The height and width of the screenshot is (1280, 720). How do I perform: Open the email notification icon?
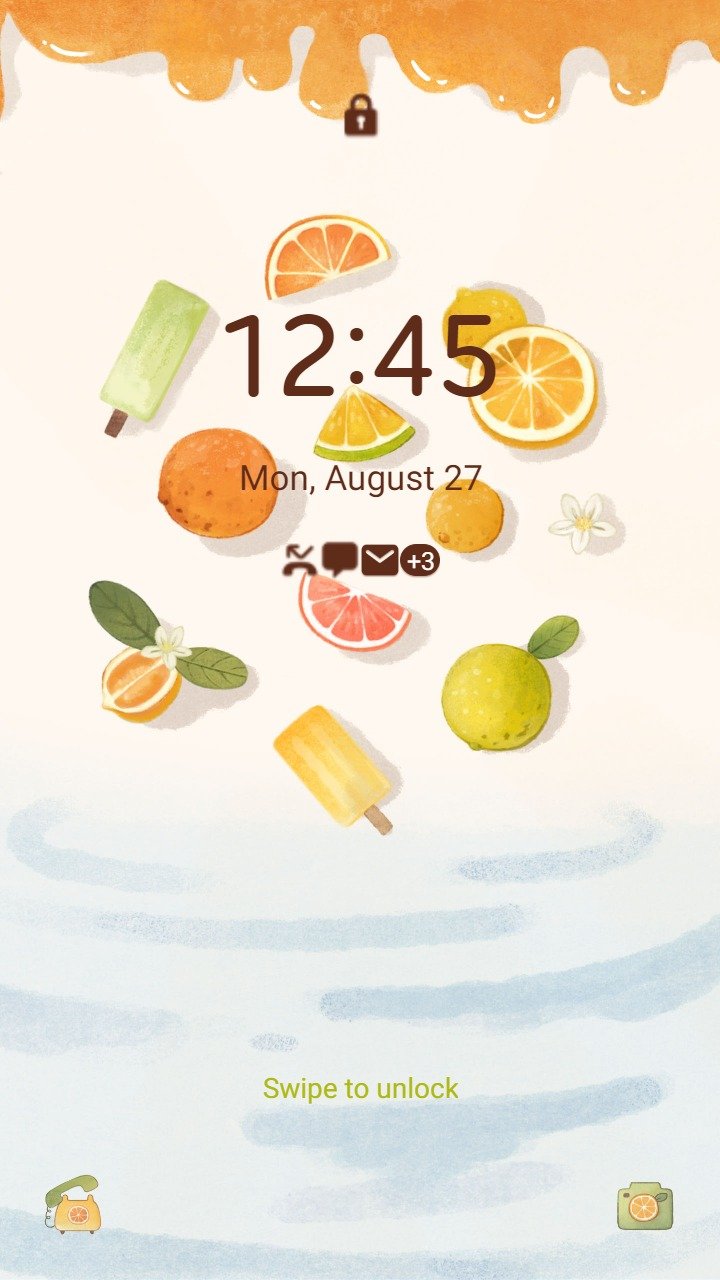(379, 561)
